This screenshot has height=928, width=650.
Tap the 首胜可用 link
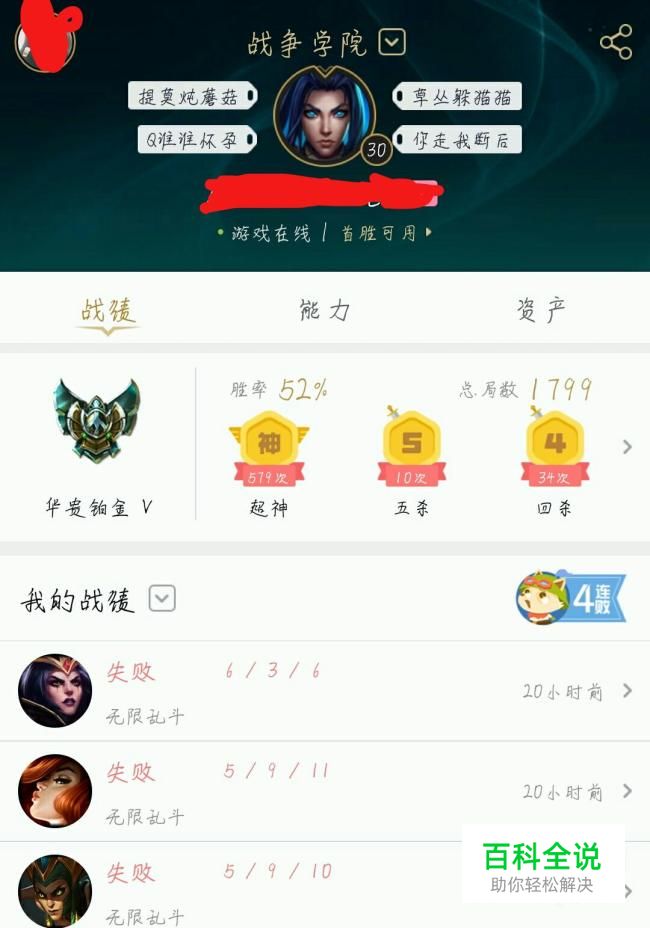click(x=385, y=233)
